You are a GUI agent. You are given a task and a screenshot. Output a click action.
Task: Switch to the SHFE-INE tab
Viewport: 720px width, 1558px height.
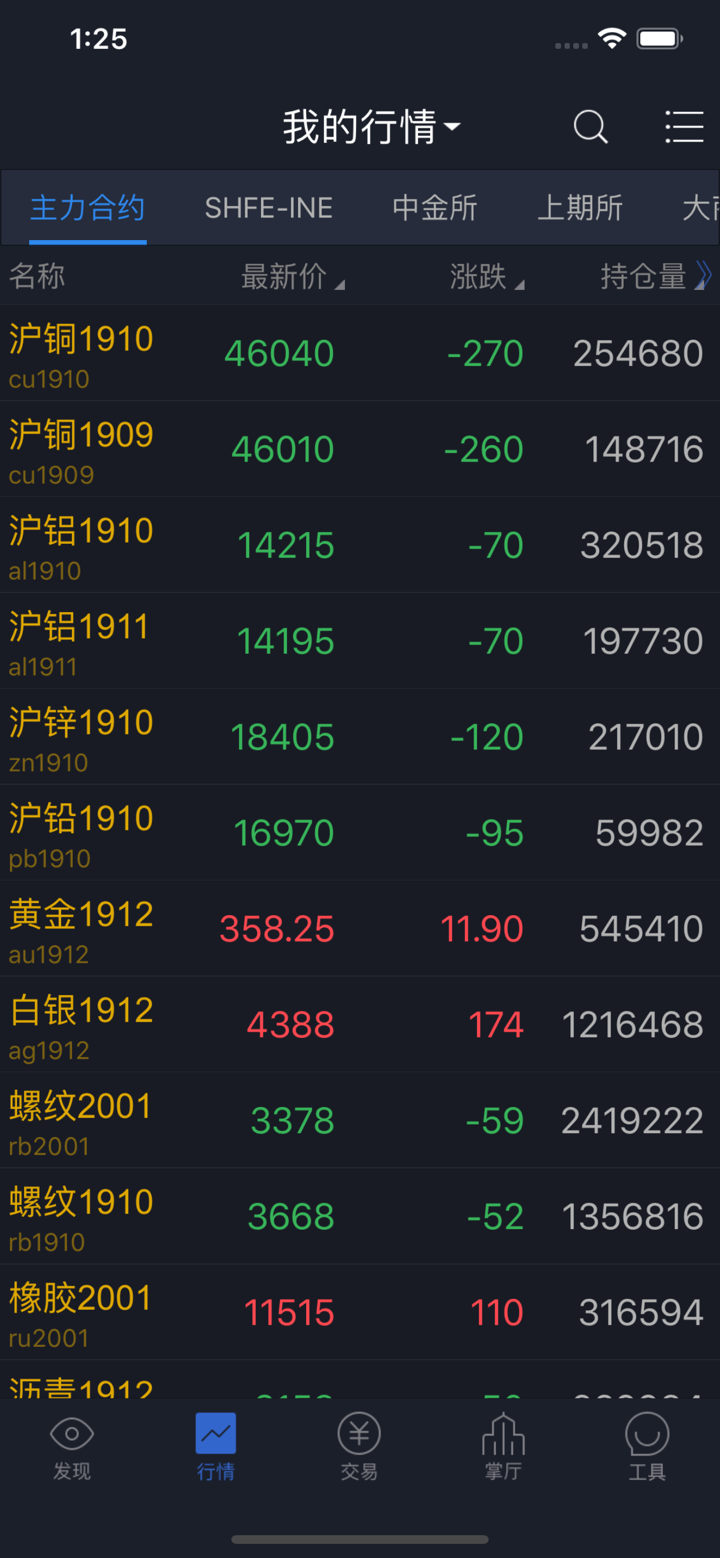(x=268, y=208)
